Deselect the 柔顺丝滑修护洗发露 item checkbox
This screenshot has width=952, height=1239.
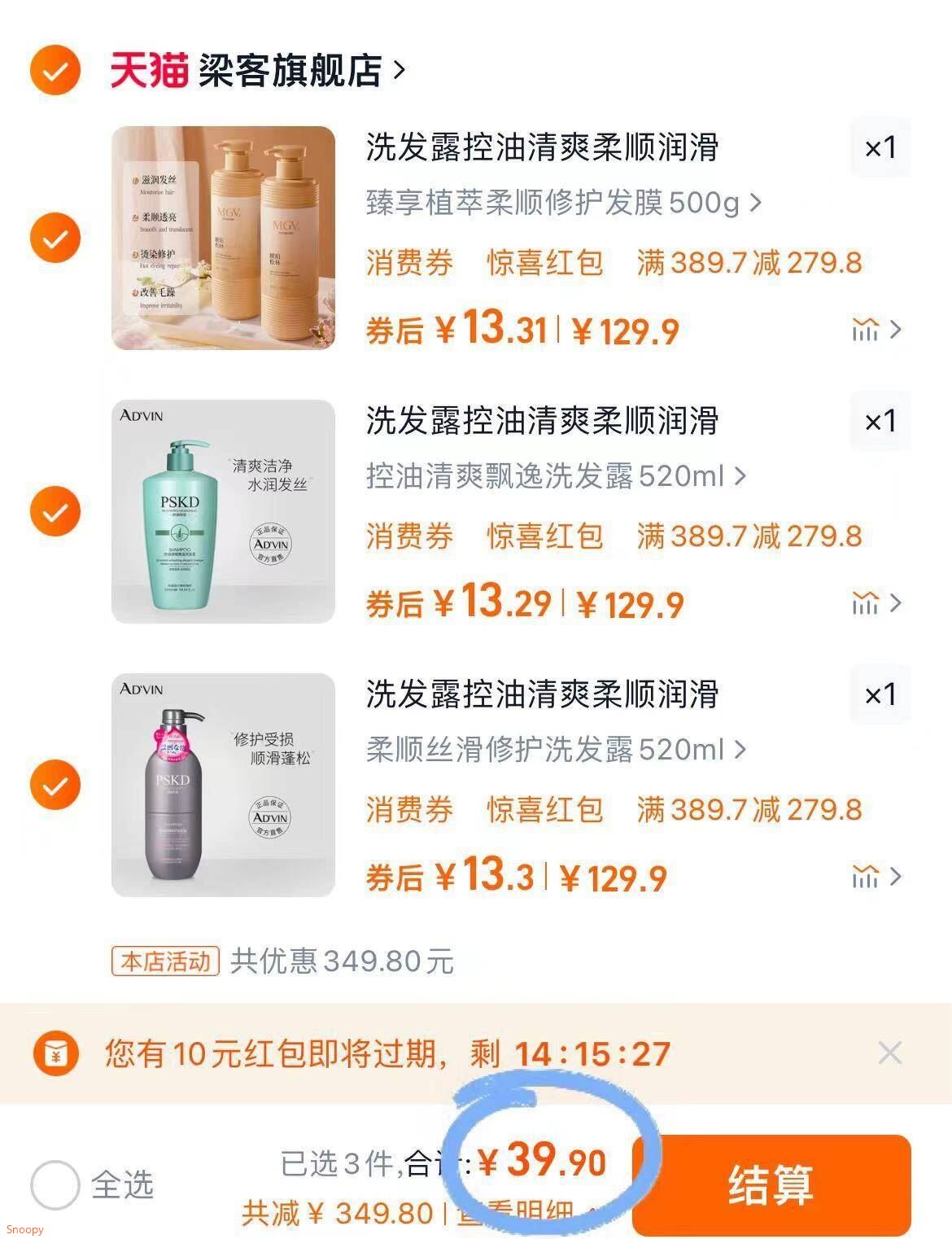click(x=55, y=785)
